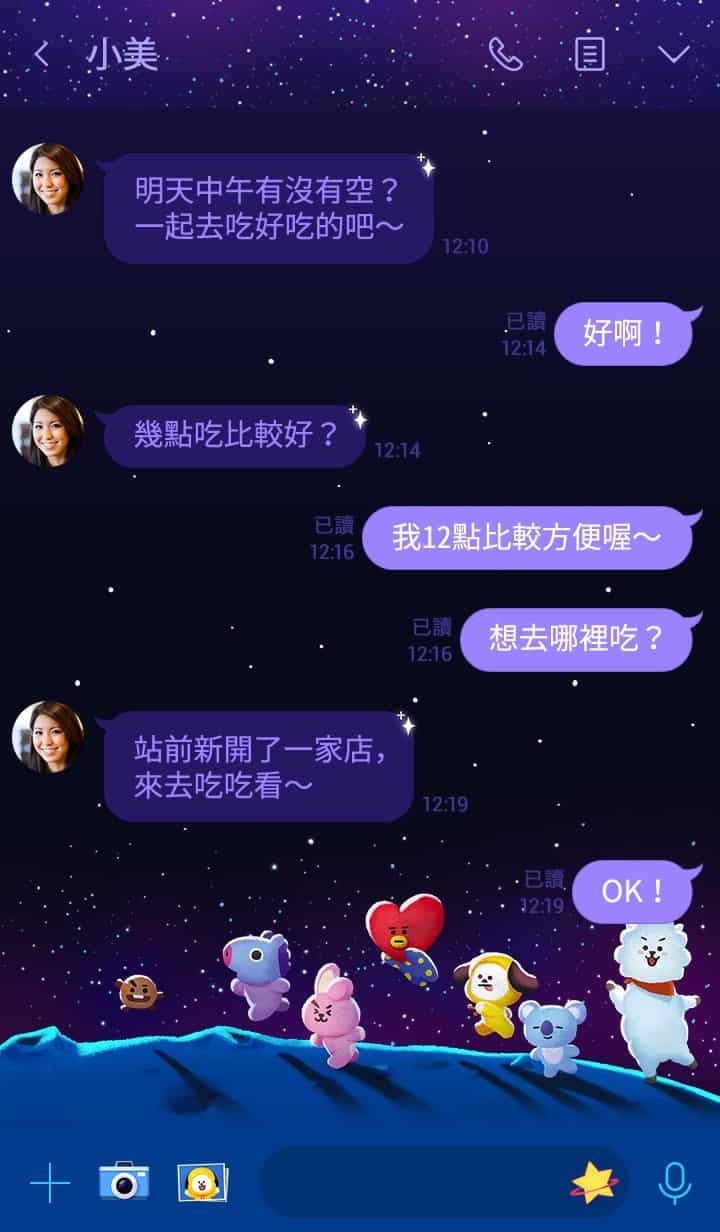Open the sticker picker star icon
720x1232 pixels.
point(593,1182)
